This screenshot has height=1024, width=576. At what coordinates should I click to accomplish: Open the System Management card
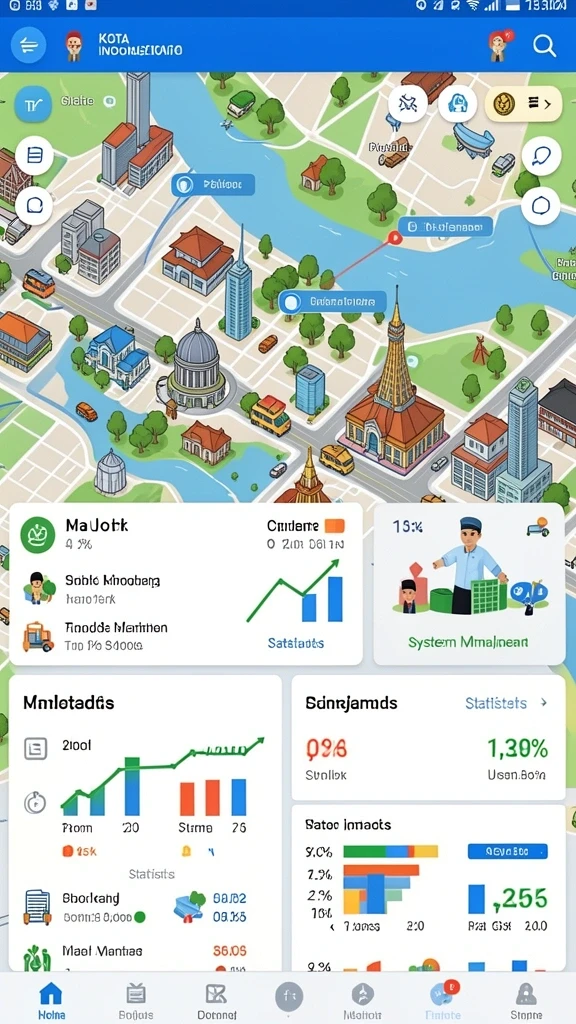tap(469, 584)
